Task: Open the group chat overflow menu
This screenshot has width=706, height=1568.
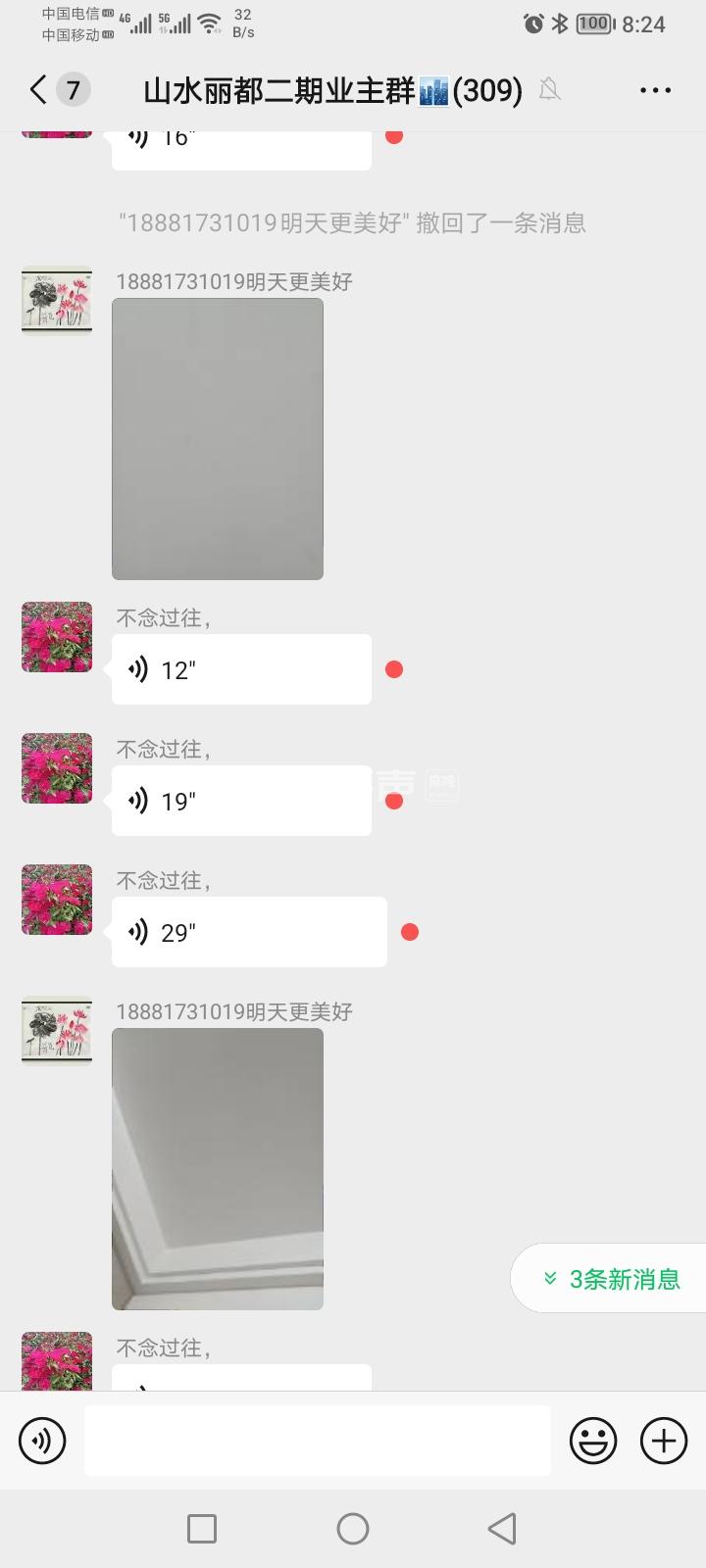Action: tap(655, 90)
